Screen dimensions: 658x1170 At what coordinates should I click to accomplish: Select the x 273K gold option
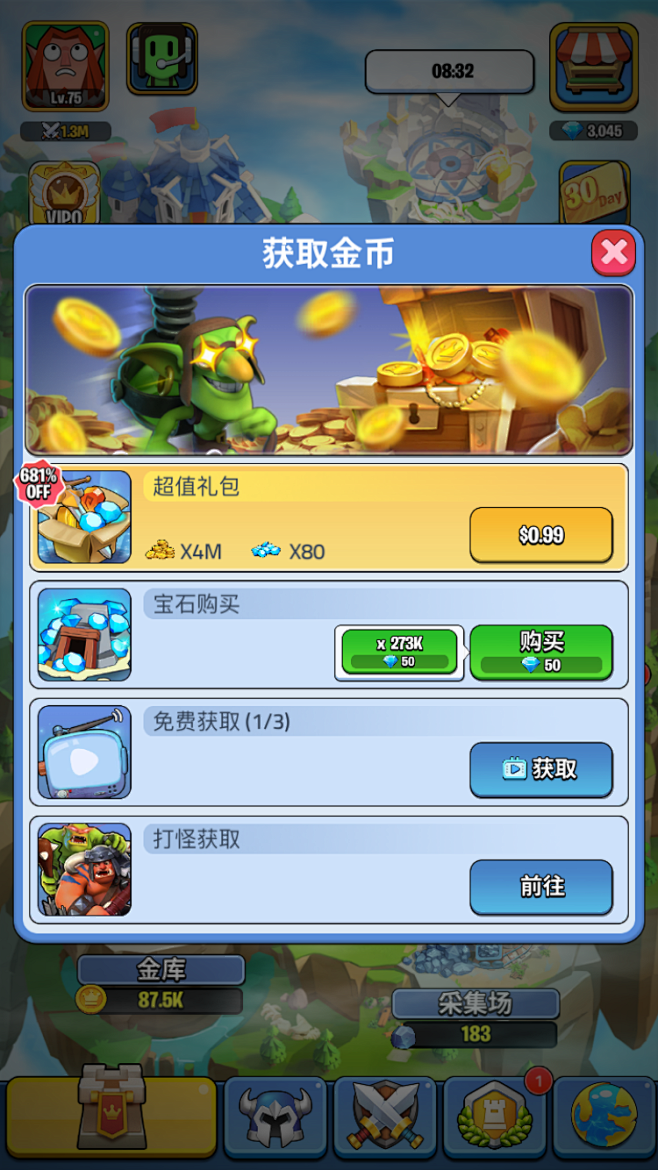pyautogui.click(x=400, y=652)
